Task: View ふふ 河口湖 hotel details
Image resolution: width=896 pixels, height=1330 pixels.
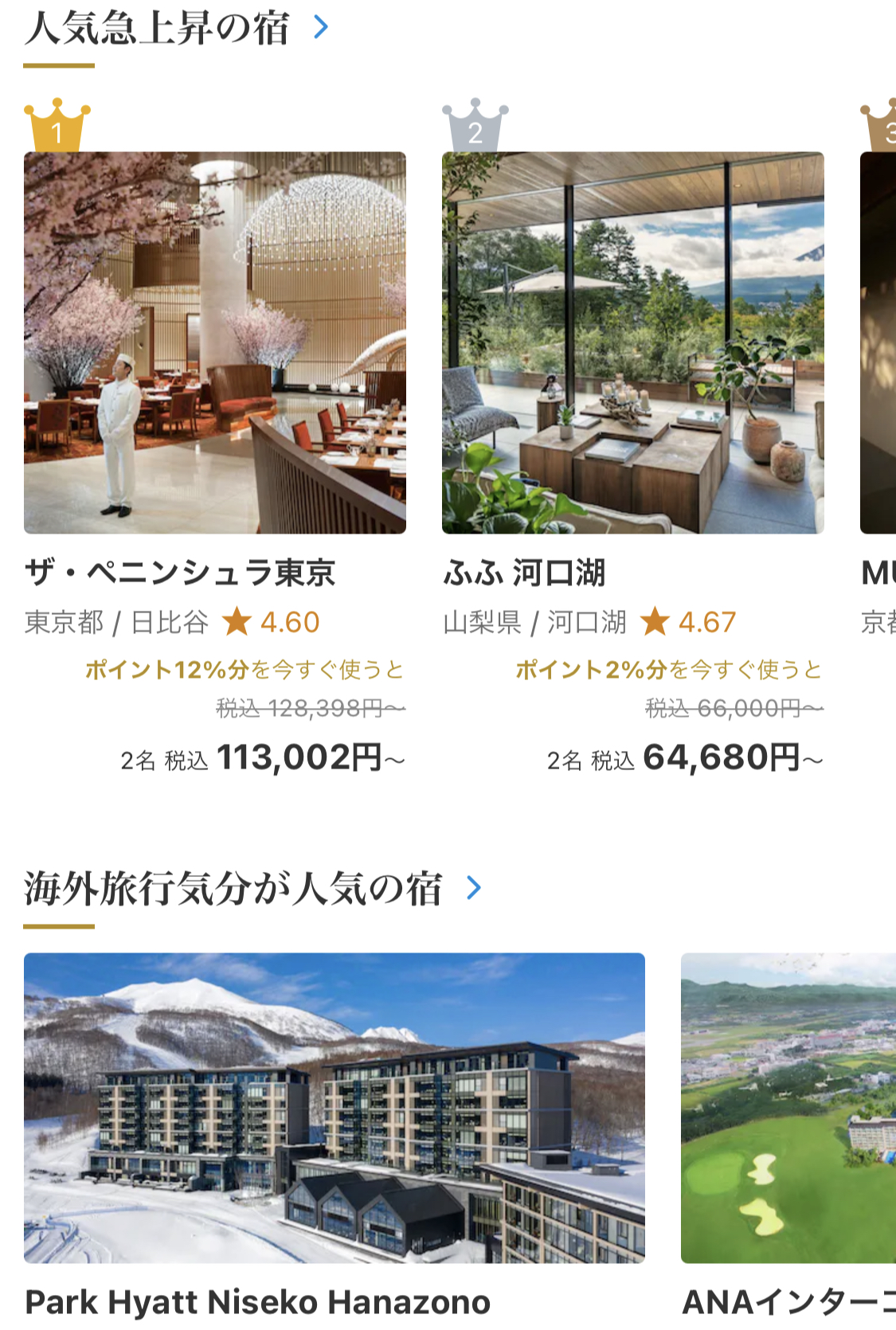Action: (632, 342)
